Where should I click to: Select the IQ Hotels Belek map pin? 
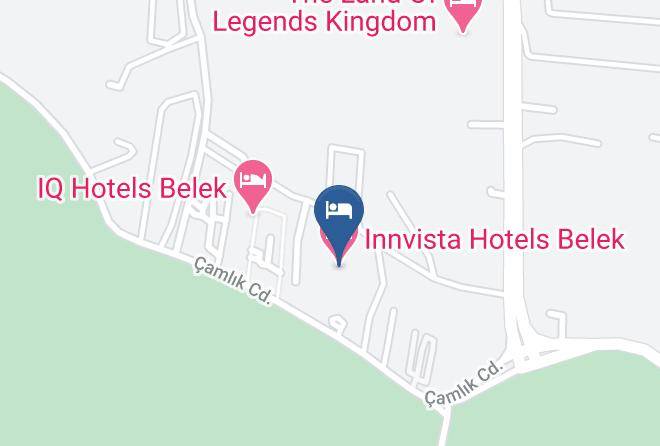[253, 186]
